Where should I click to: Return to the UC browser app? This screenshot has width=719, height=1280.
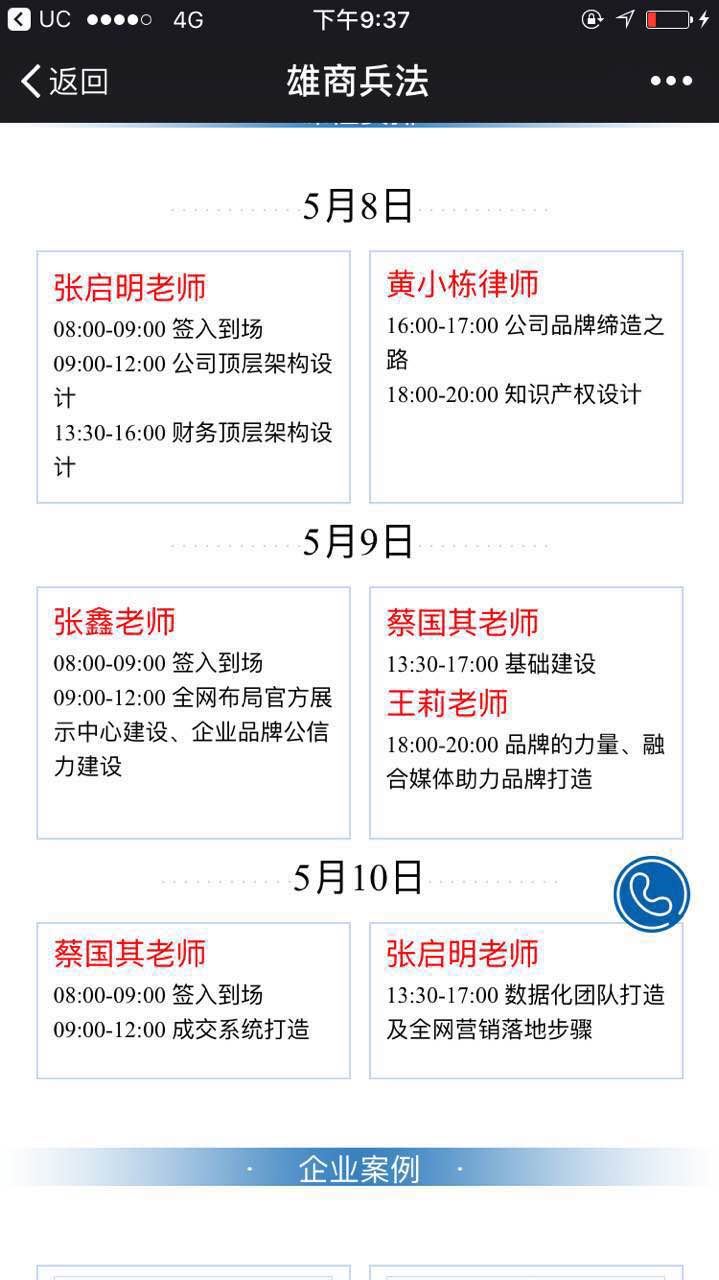38,19
